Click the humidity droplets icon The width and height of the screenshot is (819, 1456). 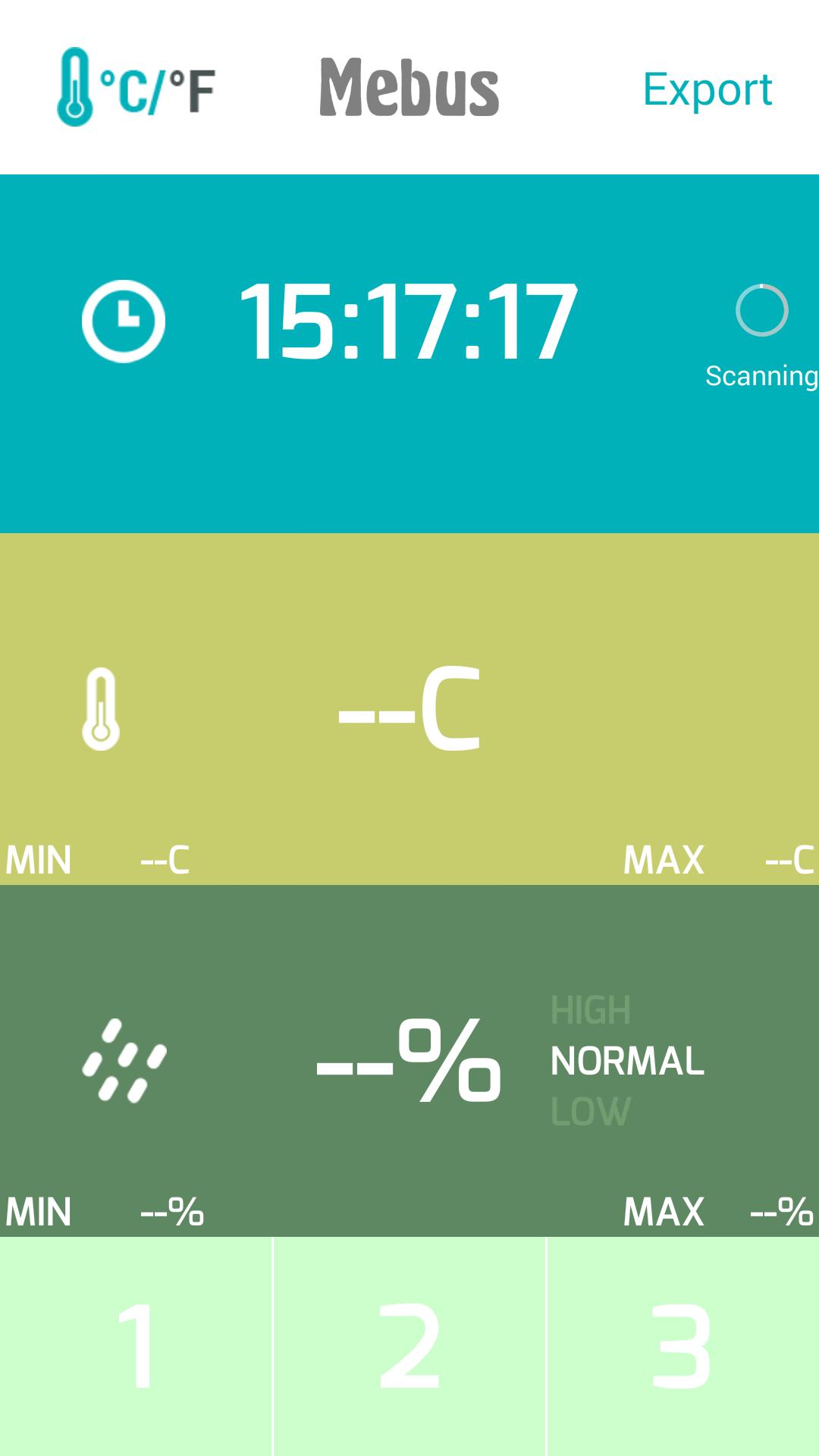click(124, 1062)
